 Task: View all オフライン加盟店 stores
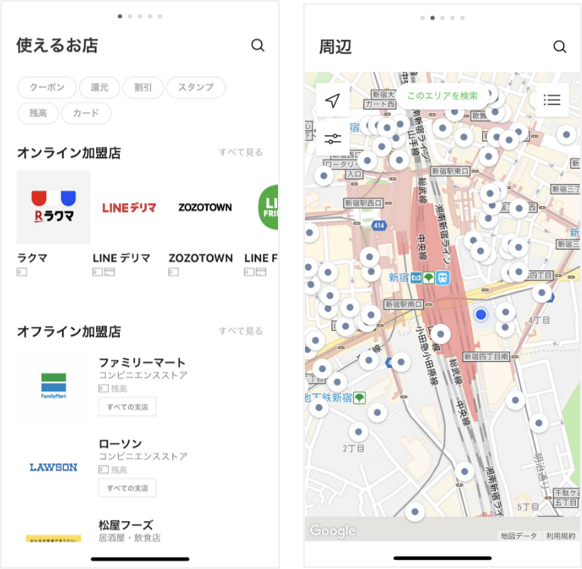[241, 331]
